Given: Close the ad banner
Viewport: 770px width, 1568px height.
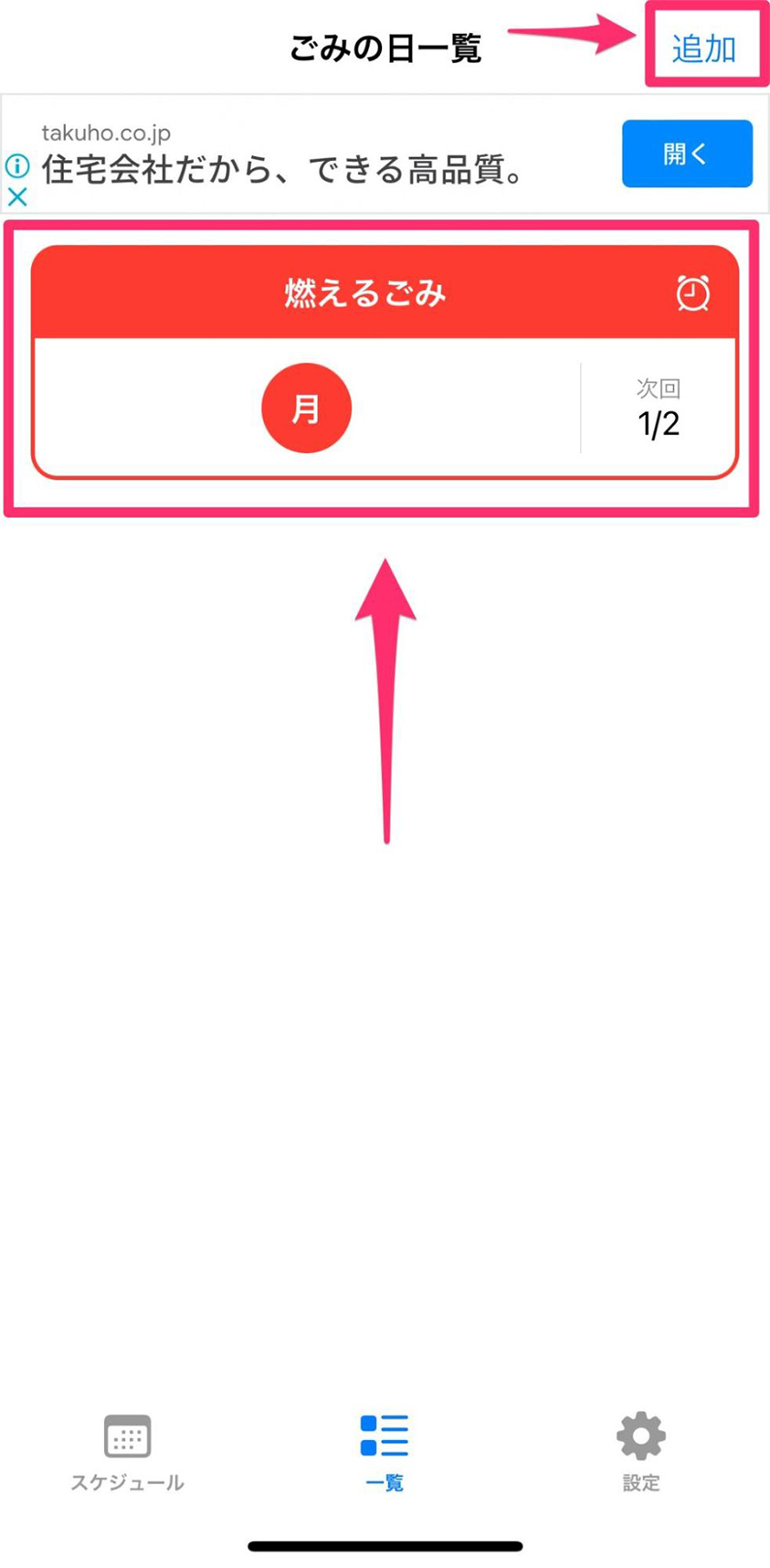Looking at the screenshot, I should pos(17,196).
